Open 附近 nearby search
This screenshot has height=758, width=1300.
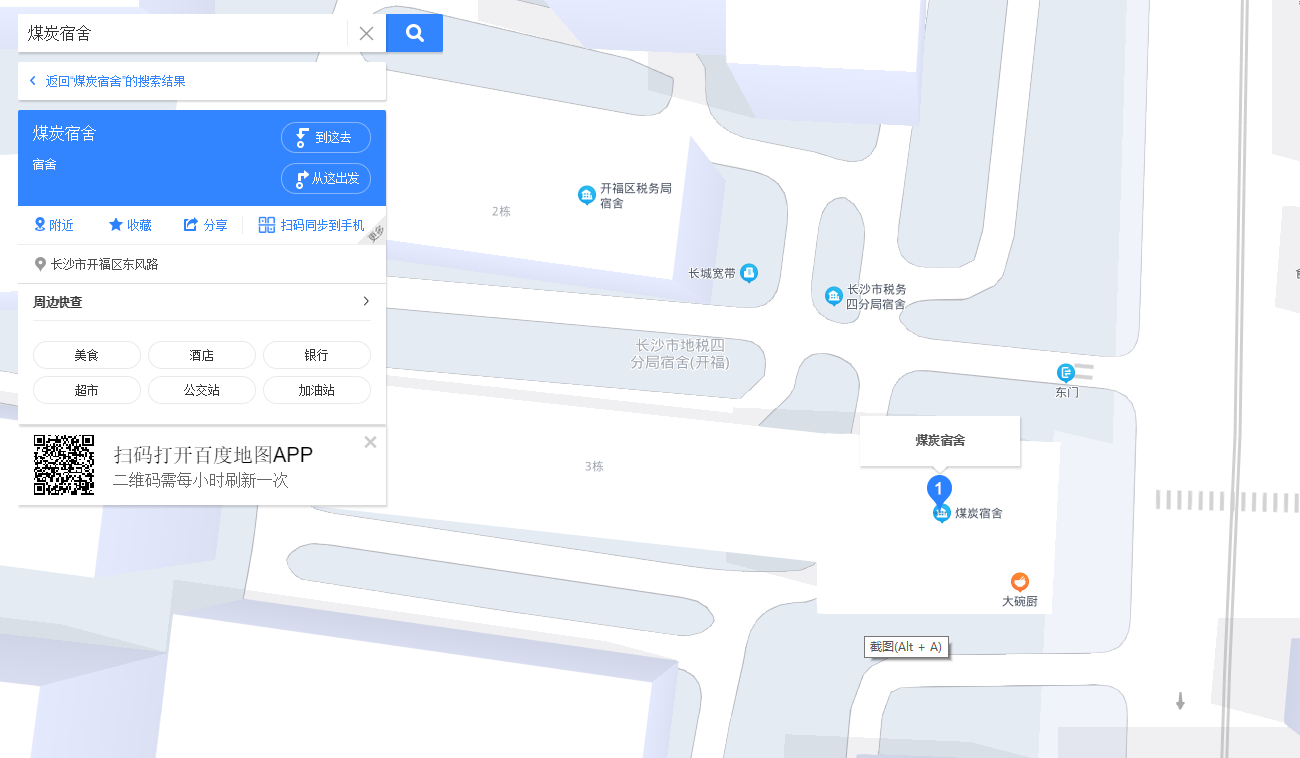coord(54,225)
